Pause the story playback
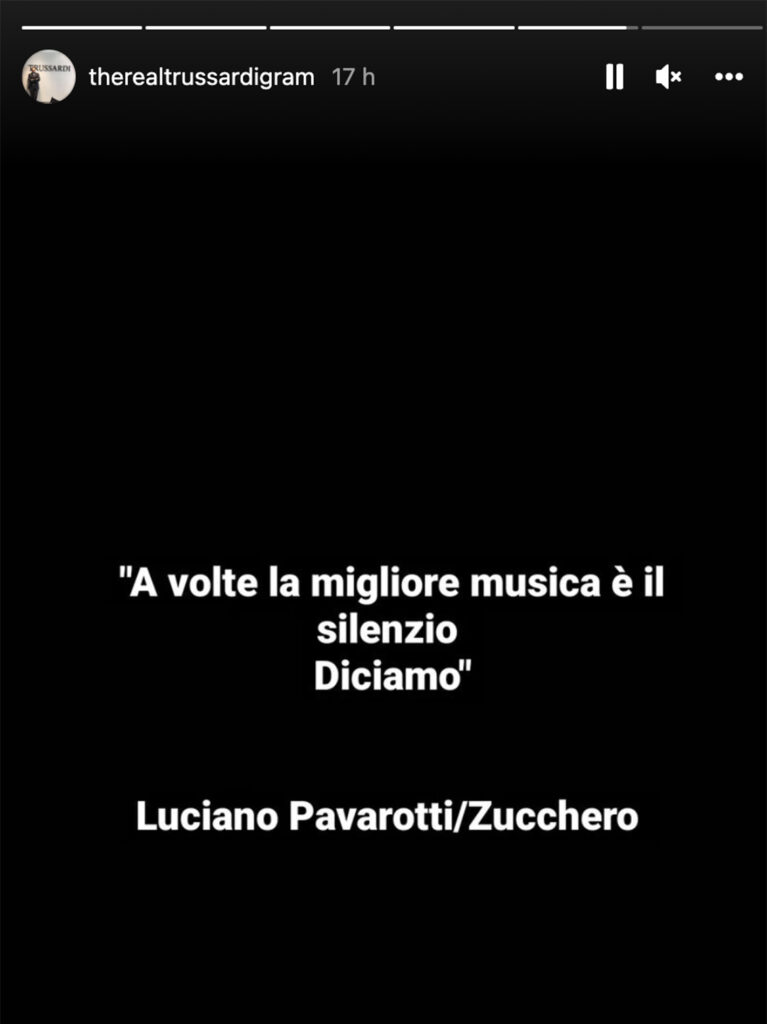The width and height of the screenshot is (767, 1024). coord(615,77)
